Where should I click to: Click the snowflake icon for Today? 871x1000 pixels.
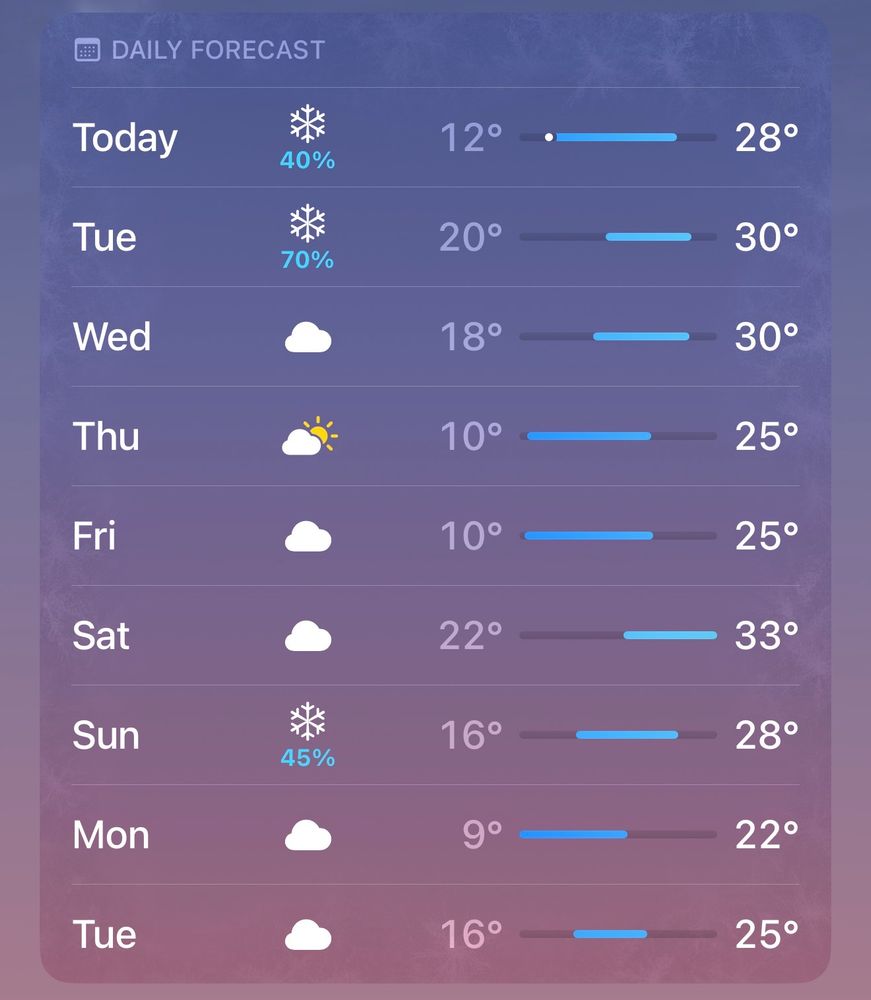click(x=308, y=126)
